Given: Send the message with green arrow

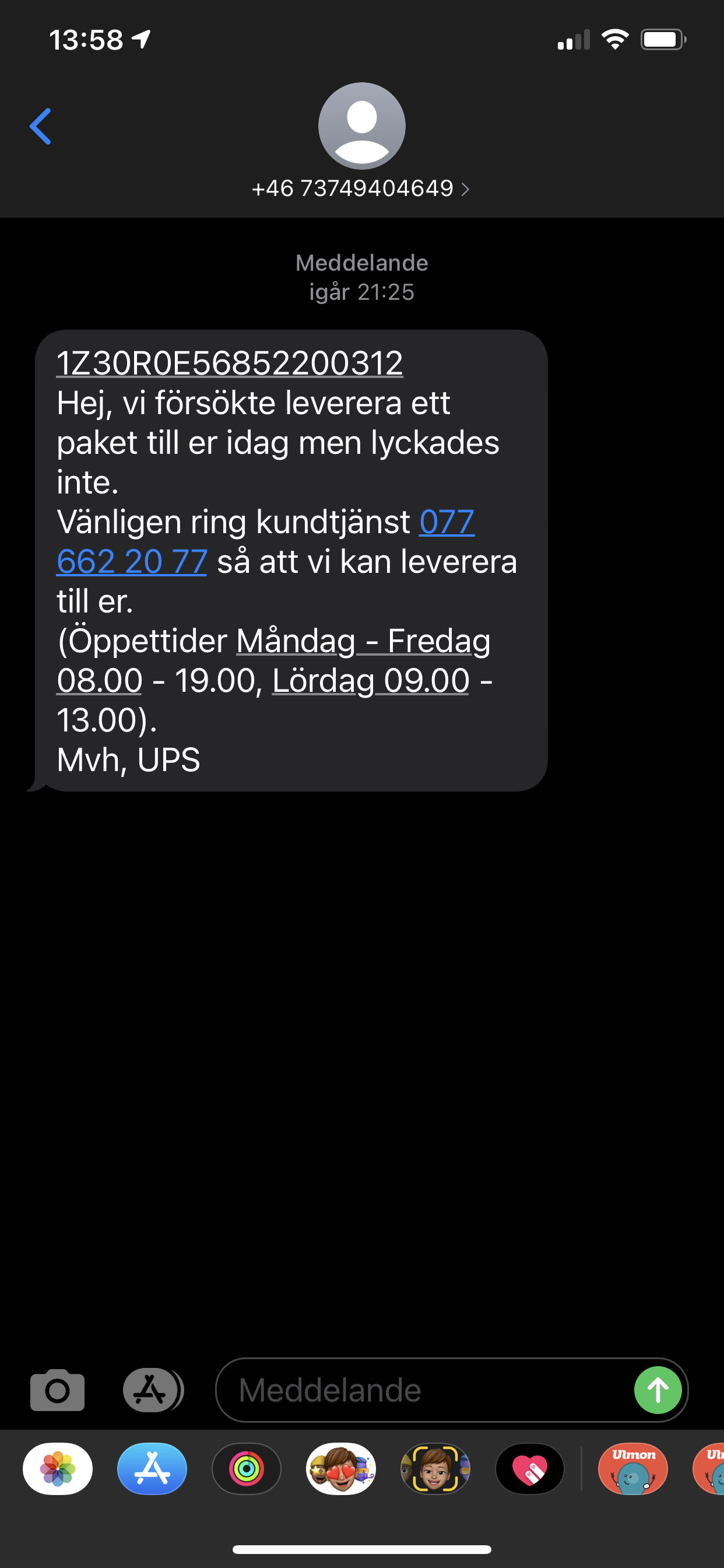Looking at the screenshot, I should pos(658,1389).
